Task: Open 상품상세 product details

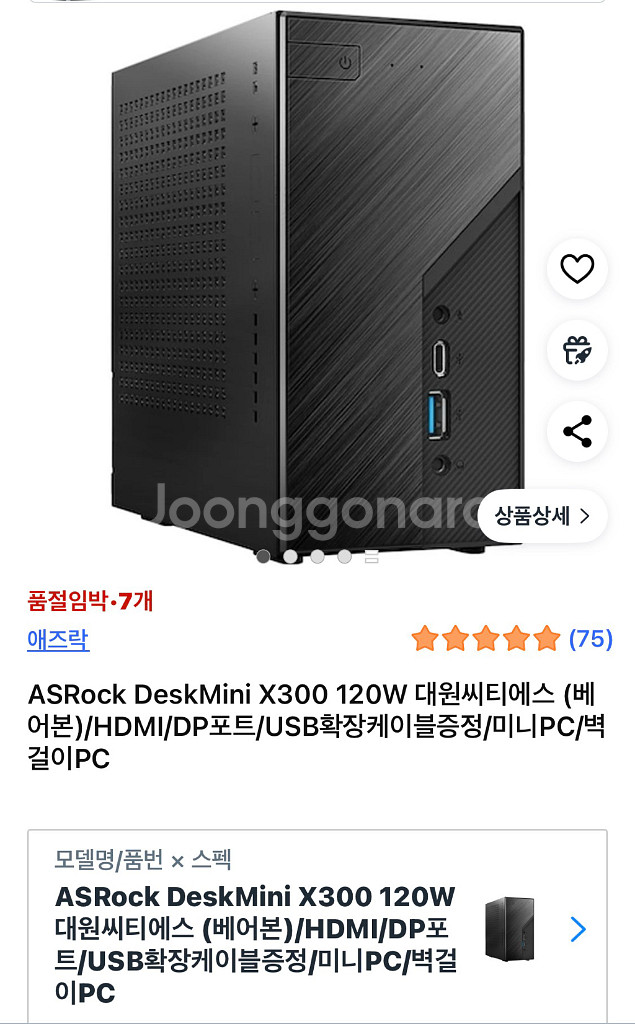Action: click(541, 516)
